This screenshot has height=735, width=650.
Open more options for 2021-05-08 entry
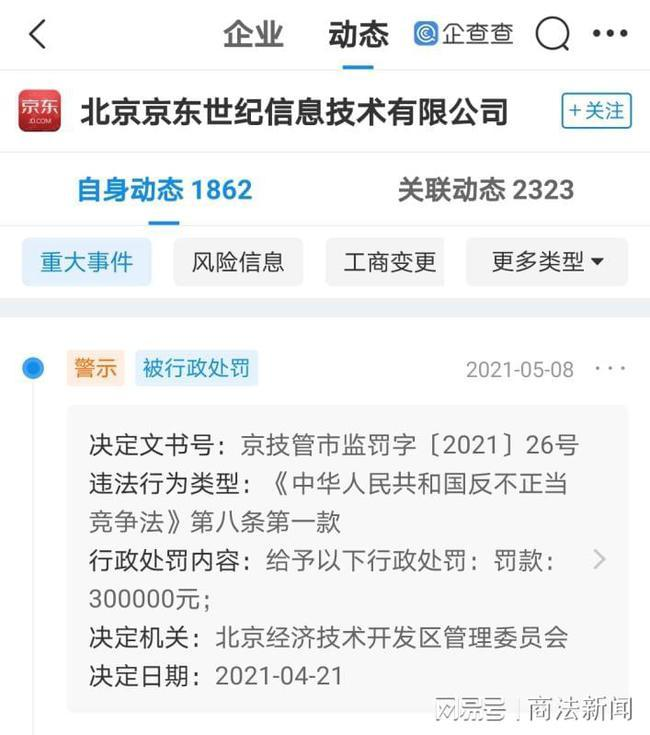[x=610, y=369]
